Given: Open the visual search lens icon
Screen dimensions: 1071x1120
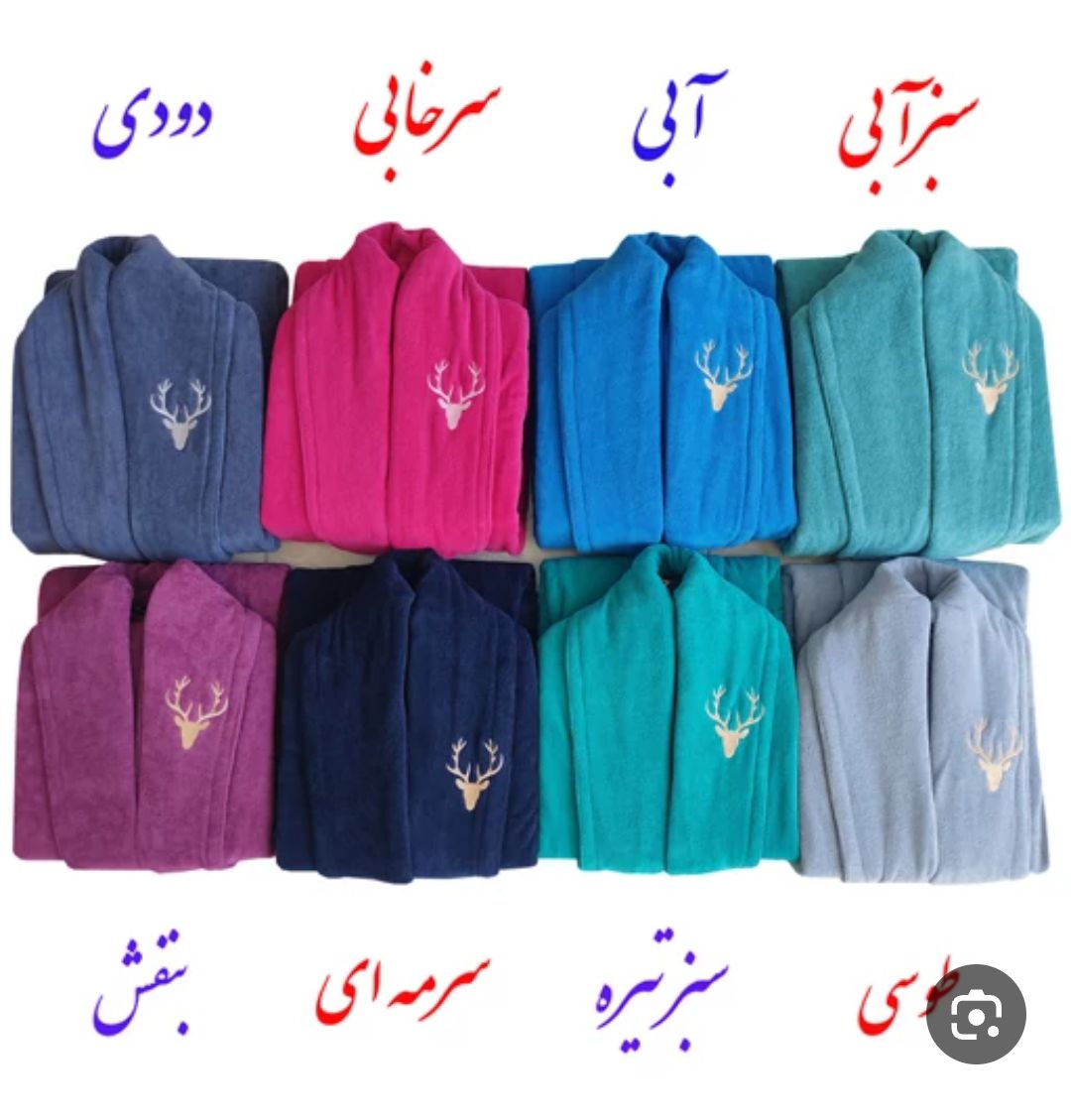Looking at the screenshot, I should coord(976,1014).
